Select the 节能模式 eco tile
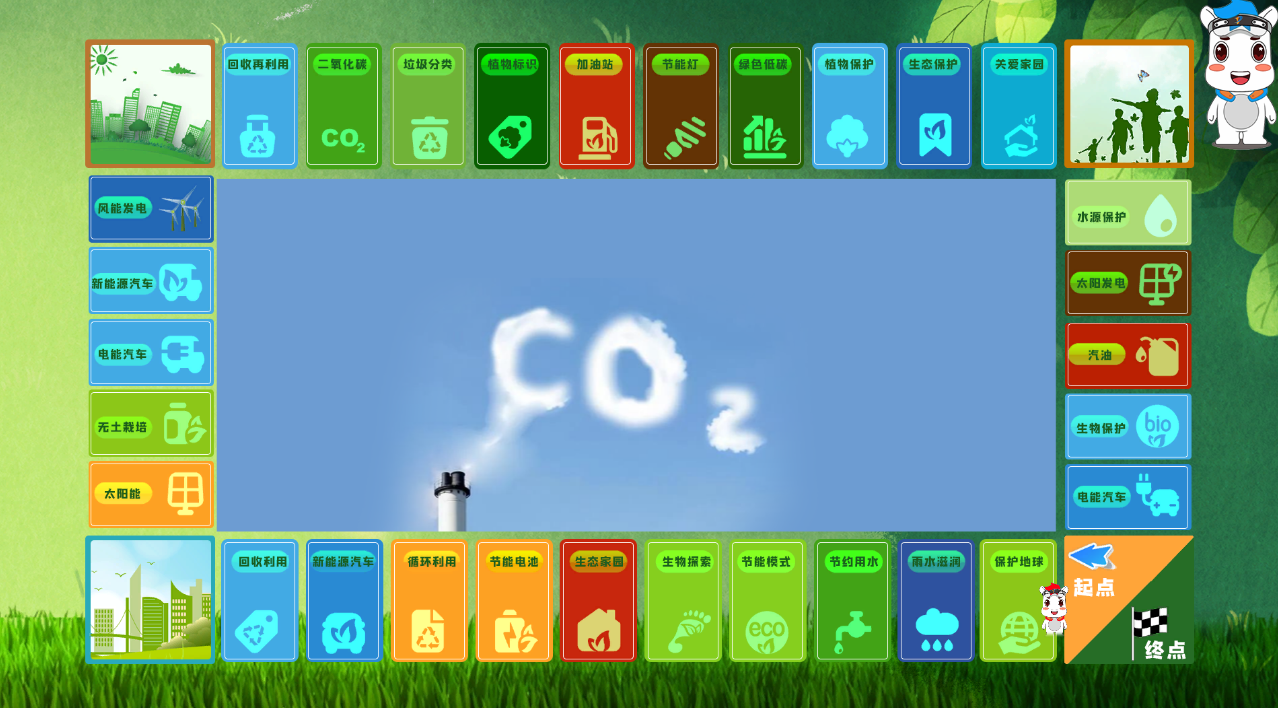 pos(767,601)
